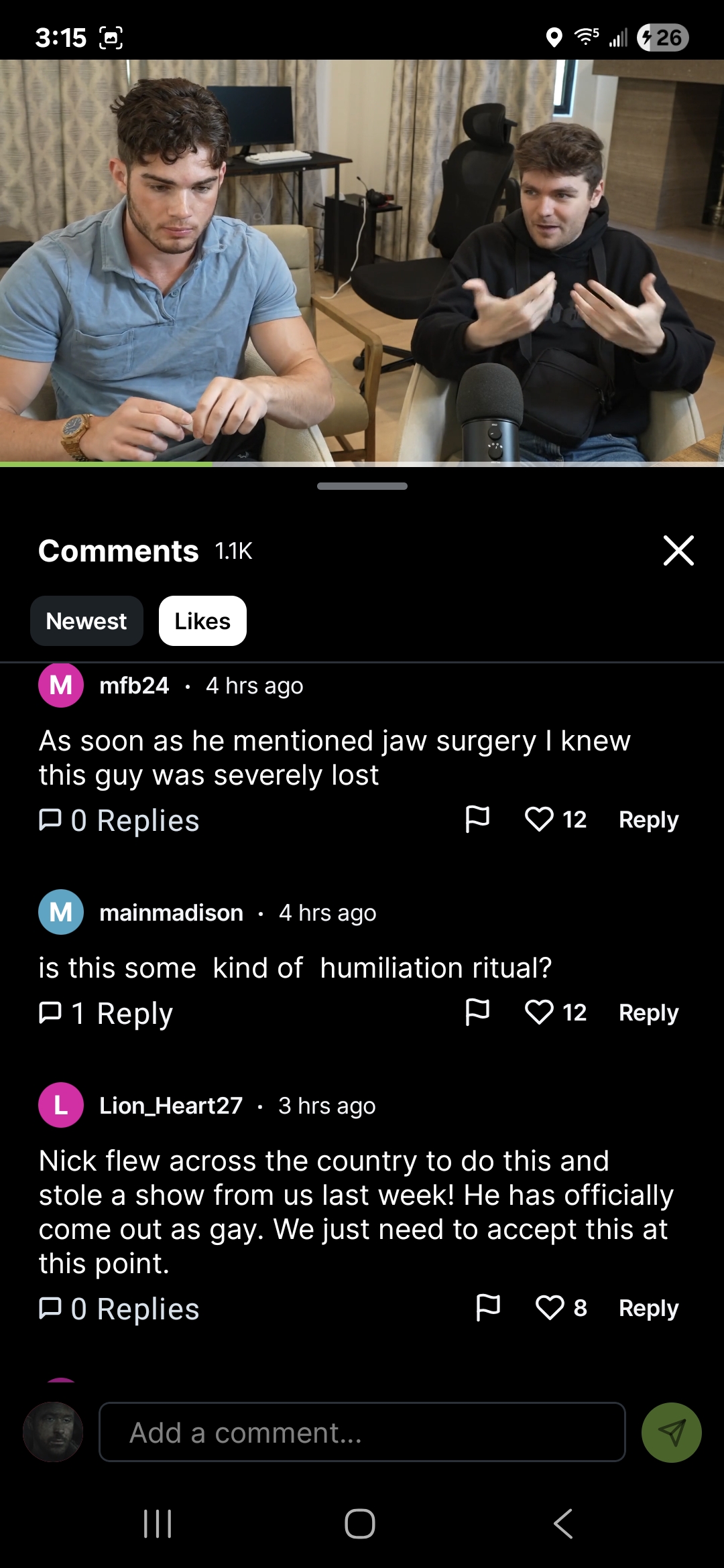Reply to Lion_Heart27's comment
Viewport: 724px width, 1568px height.
tap(648, 1308)
